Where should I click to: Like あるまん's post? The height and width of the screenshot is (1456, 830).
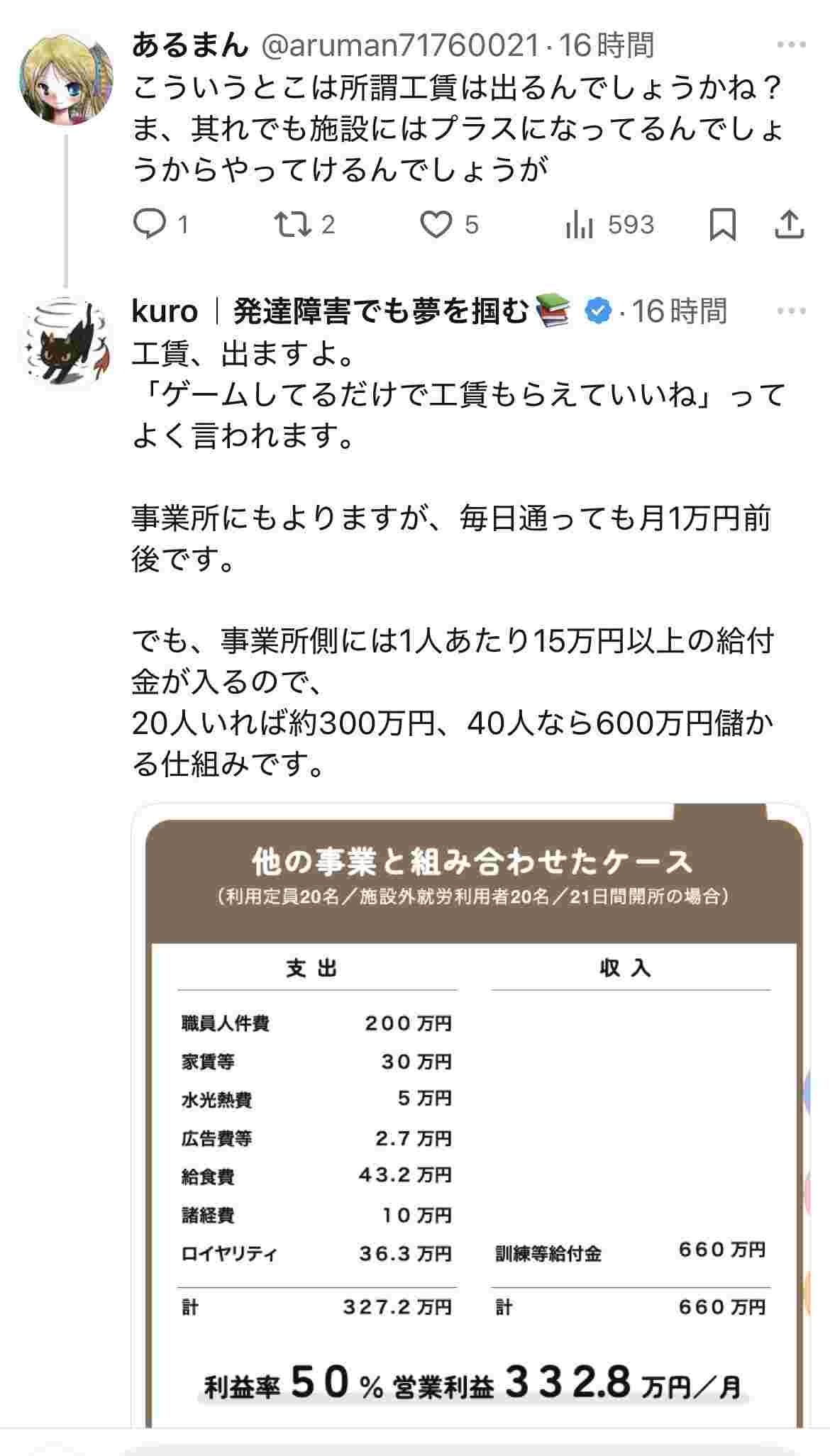[436, 225]
